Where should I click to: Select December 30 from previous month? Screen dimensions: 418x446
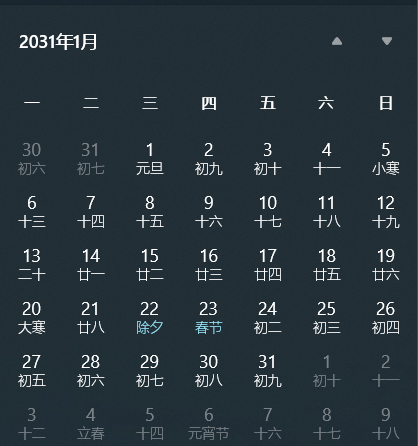click(32, 159)
